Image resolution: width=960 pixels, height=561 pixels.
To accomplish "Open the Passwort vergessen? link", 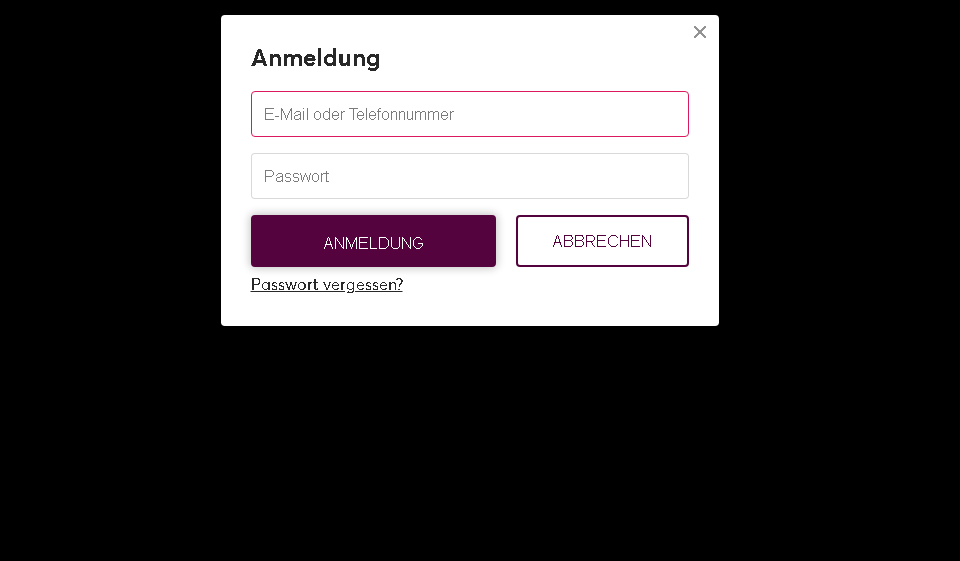I will [x=327, y=285].
